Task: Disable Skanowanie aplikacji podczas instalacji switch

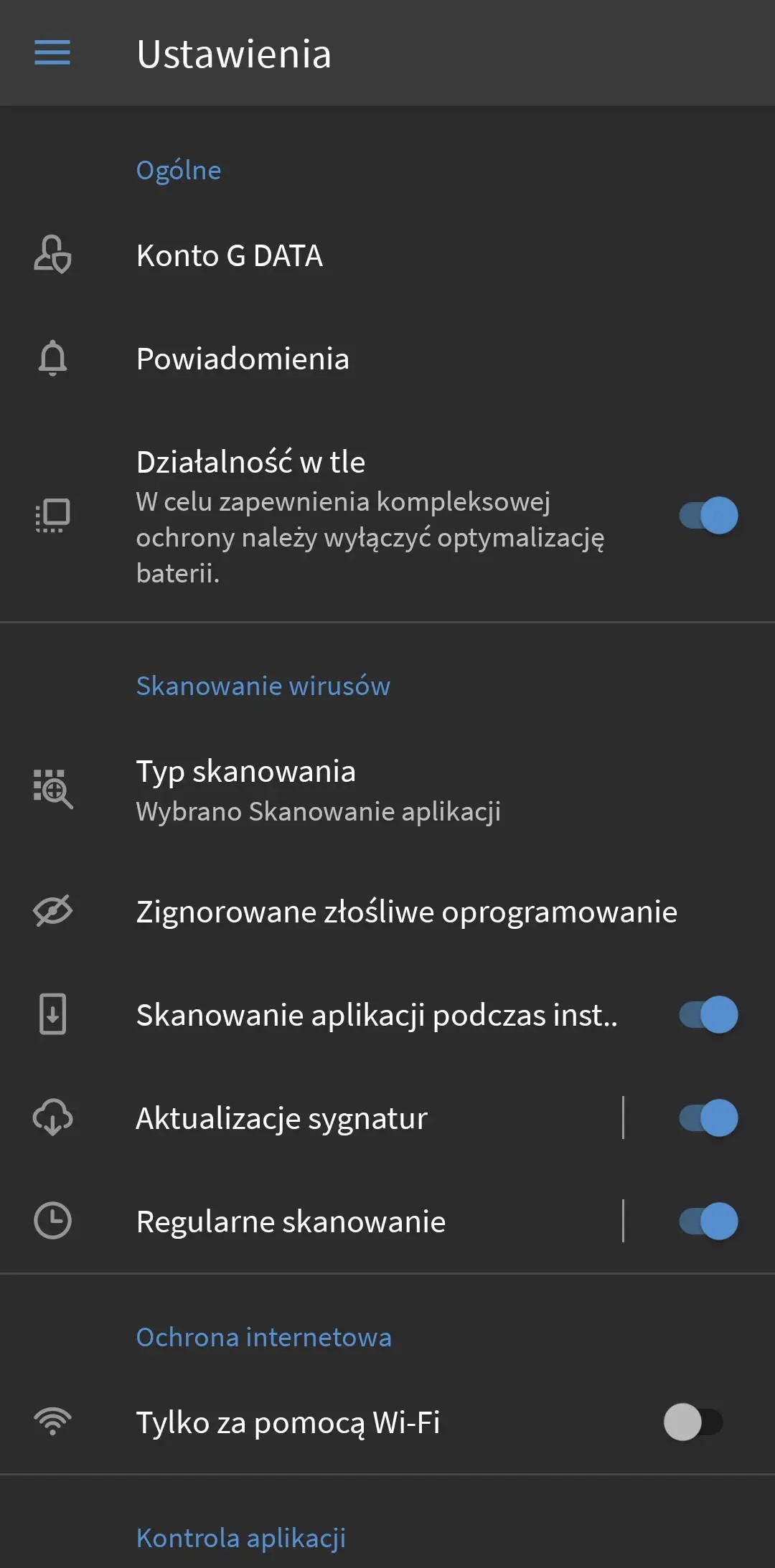Action: 708,1015
